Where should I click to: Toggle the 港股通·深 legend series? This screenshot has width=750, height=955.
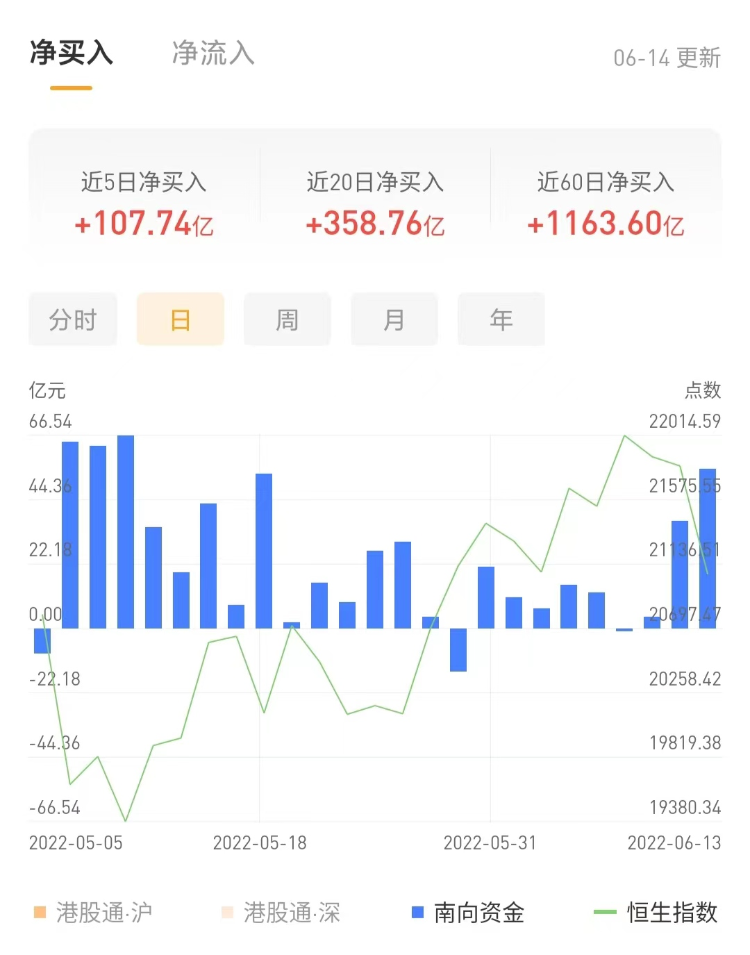(281, 912)
